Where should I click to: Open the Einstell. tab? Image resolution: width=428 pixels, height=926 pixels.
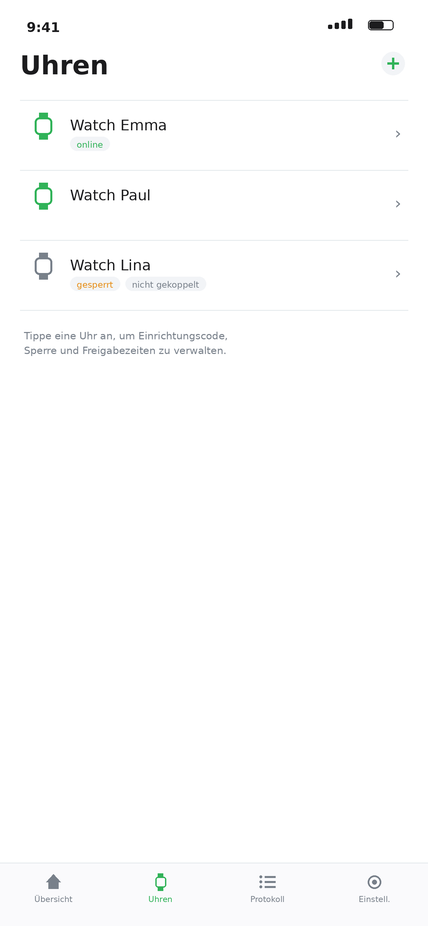point(374,889)
